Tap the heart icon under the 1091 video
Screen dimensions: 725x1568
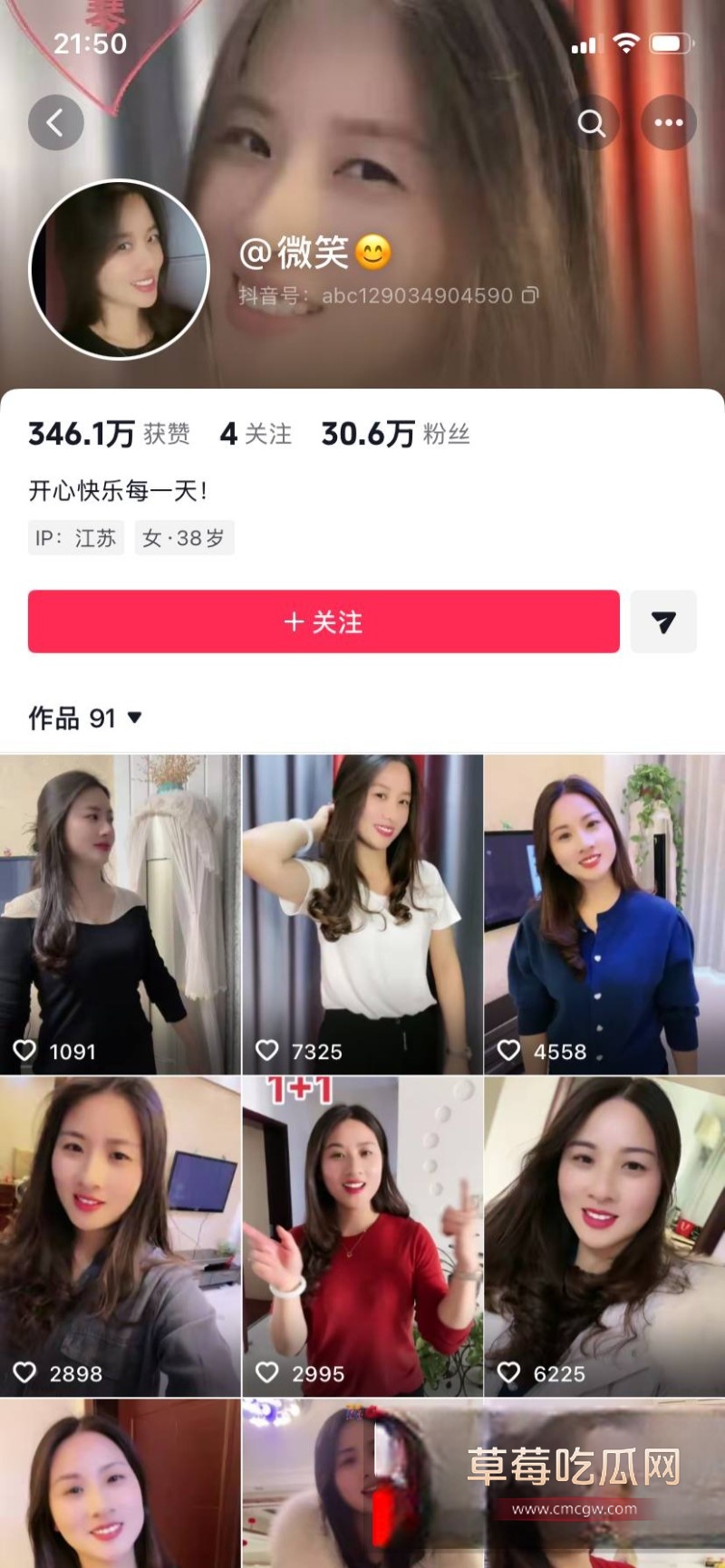click(24, 1051)
